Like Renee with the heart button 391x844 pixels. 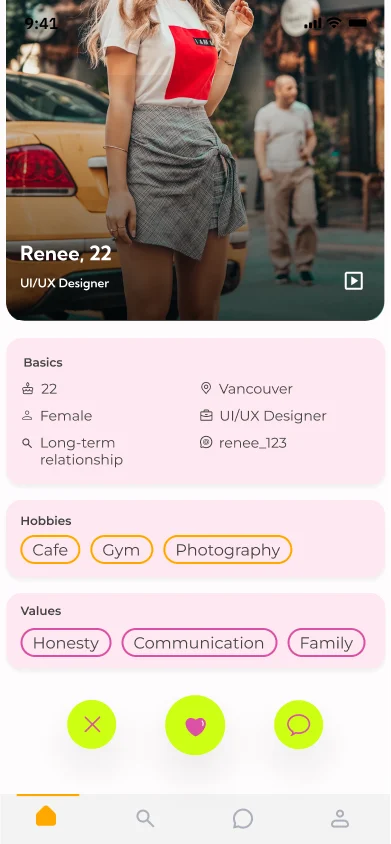point(195,725)
